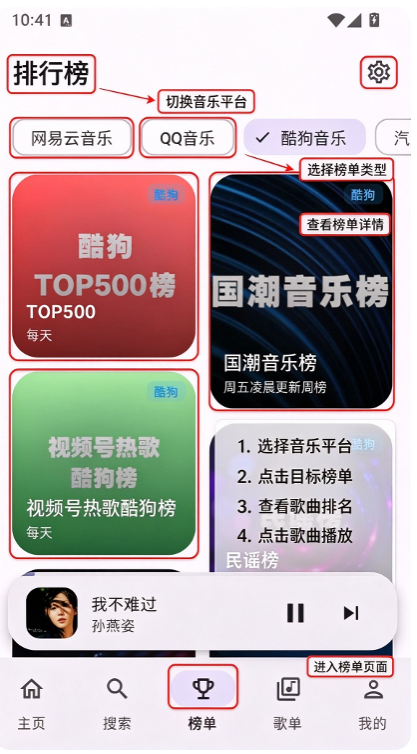This screenshot has height=754, width=417.
Task: Skip to the next track
Action: 351,613
